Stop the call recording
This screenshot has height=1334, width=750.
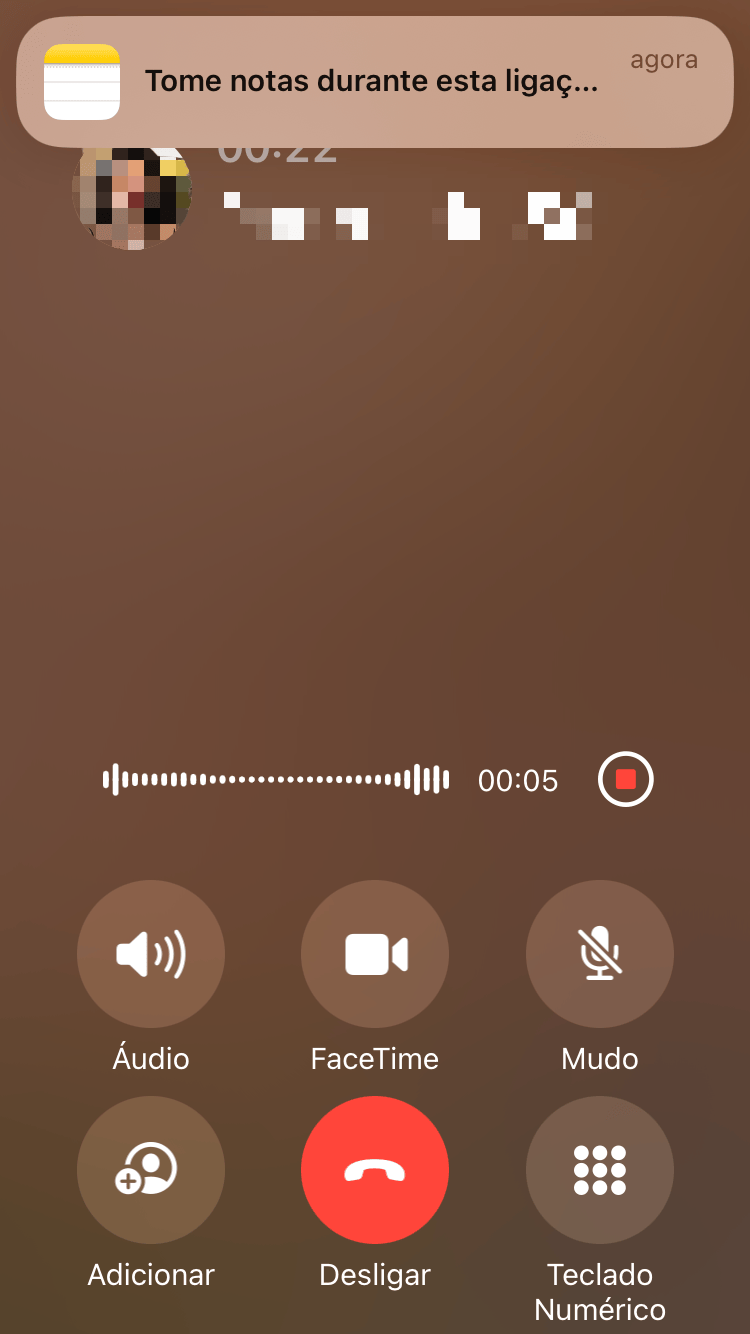(626, 779)
